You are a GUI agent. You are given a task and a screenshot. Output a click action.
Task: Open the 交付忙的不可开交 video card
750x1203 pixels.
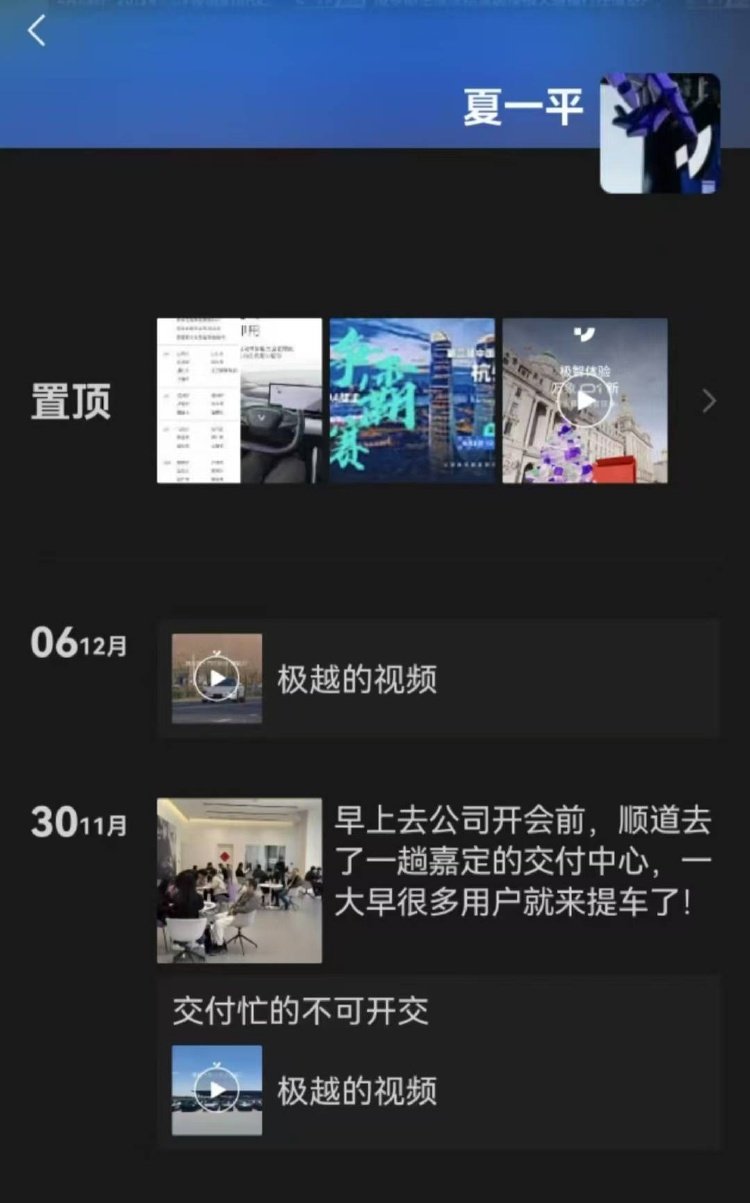click(437, 1065)
